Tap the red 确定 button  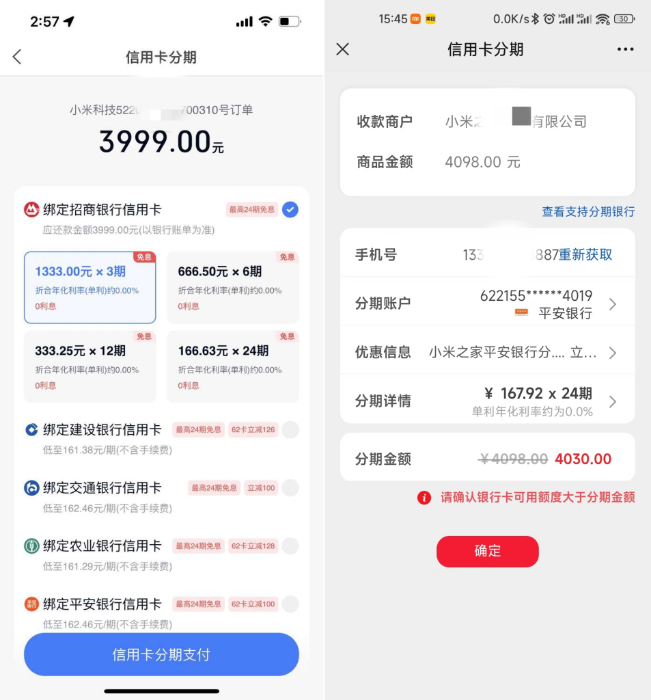(487, 551)
